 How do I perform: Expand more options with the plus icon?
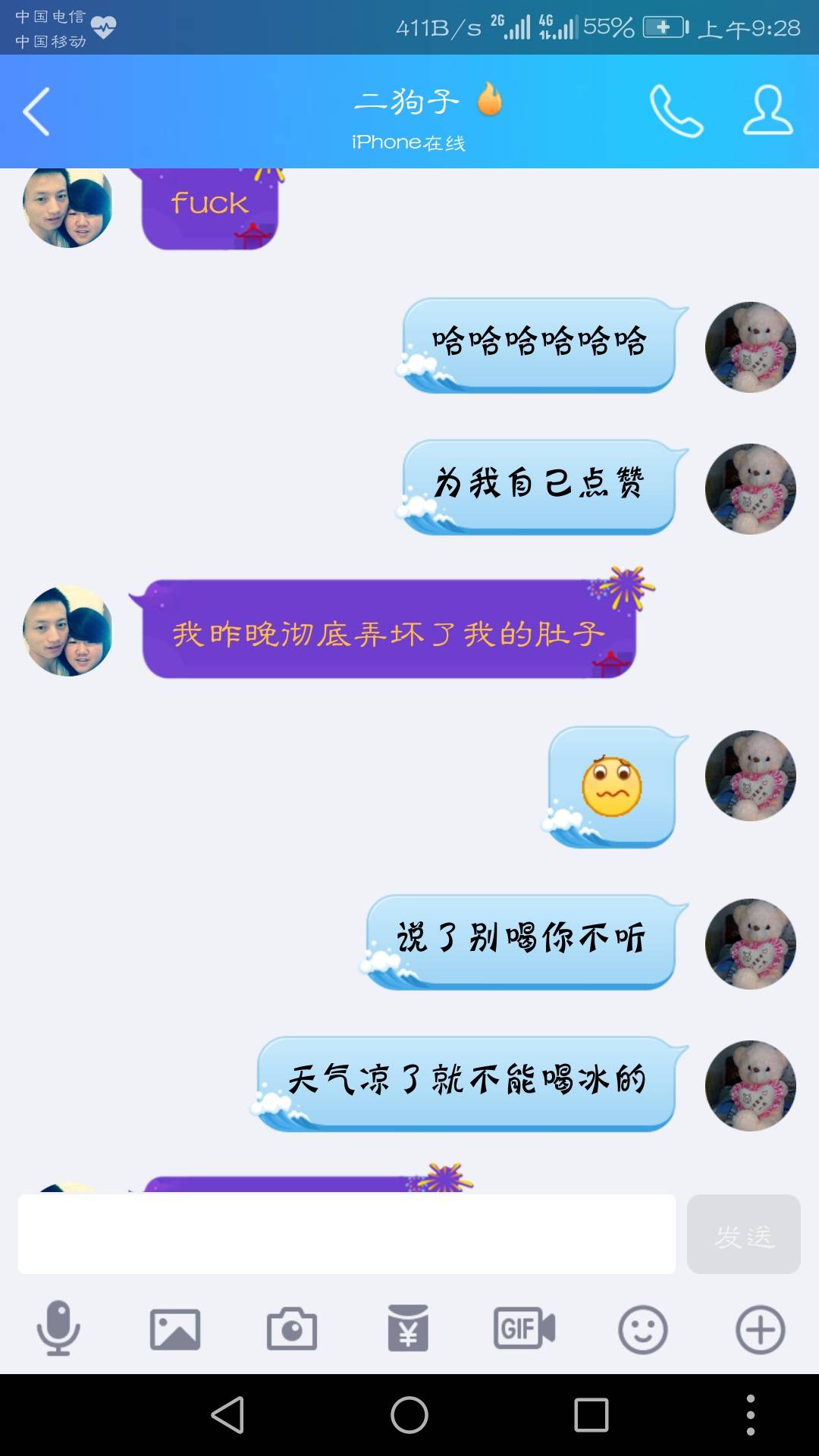click(x=760, y=1329)
